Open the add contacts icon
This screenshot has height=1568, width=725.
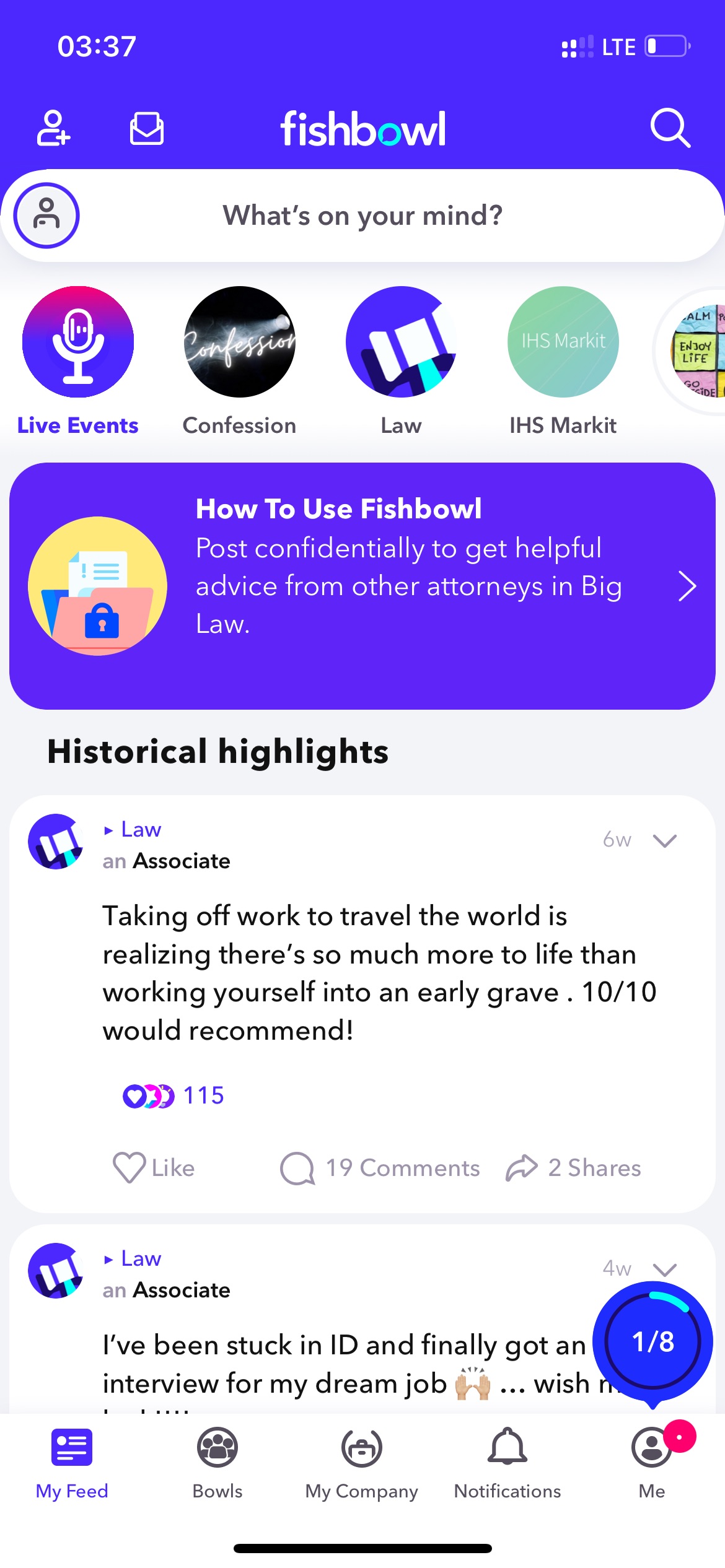click(x=53, y=128)
